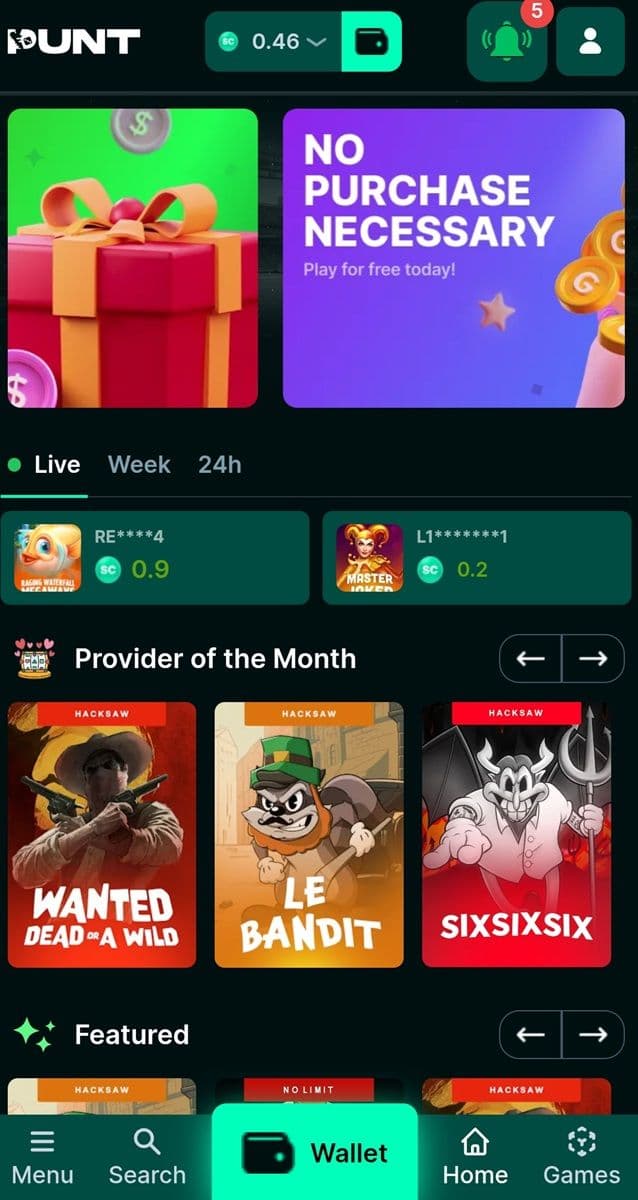Open the Menu drawer
The width and height of the screenshot is (638, 1200).
pos(42,1156)
